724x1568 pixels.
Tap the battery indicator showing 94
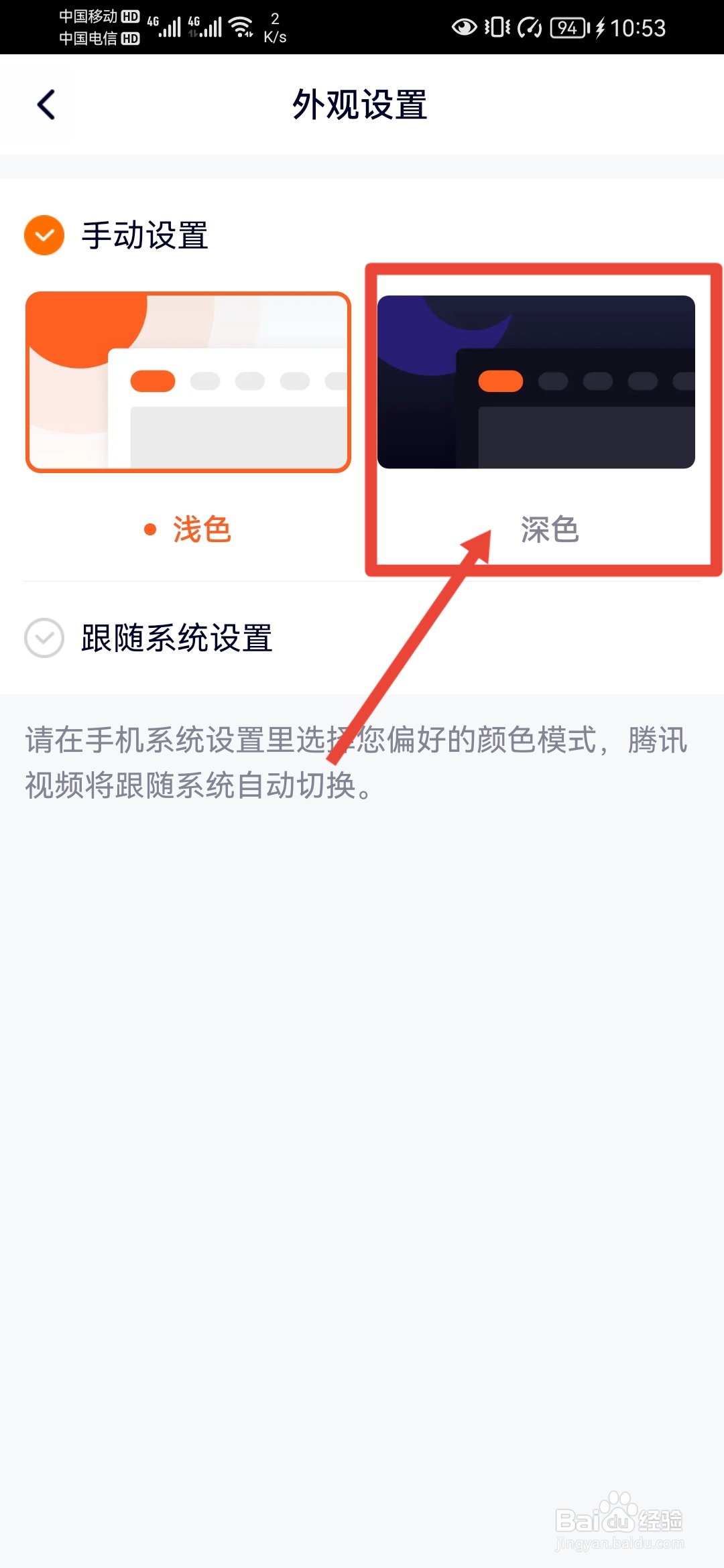click(566, 27)
